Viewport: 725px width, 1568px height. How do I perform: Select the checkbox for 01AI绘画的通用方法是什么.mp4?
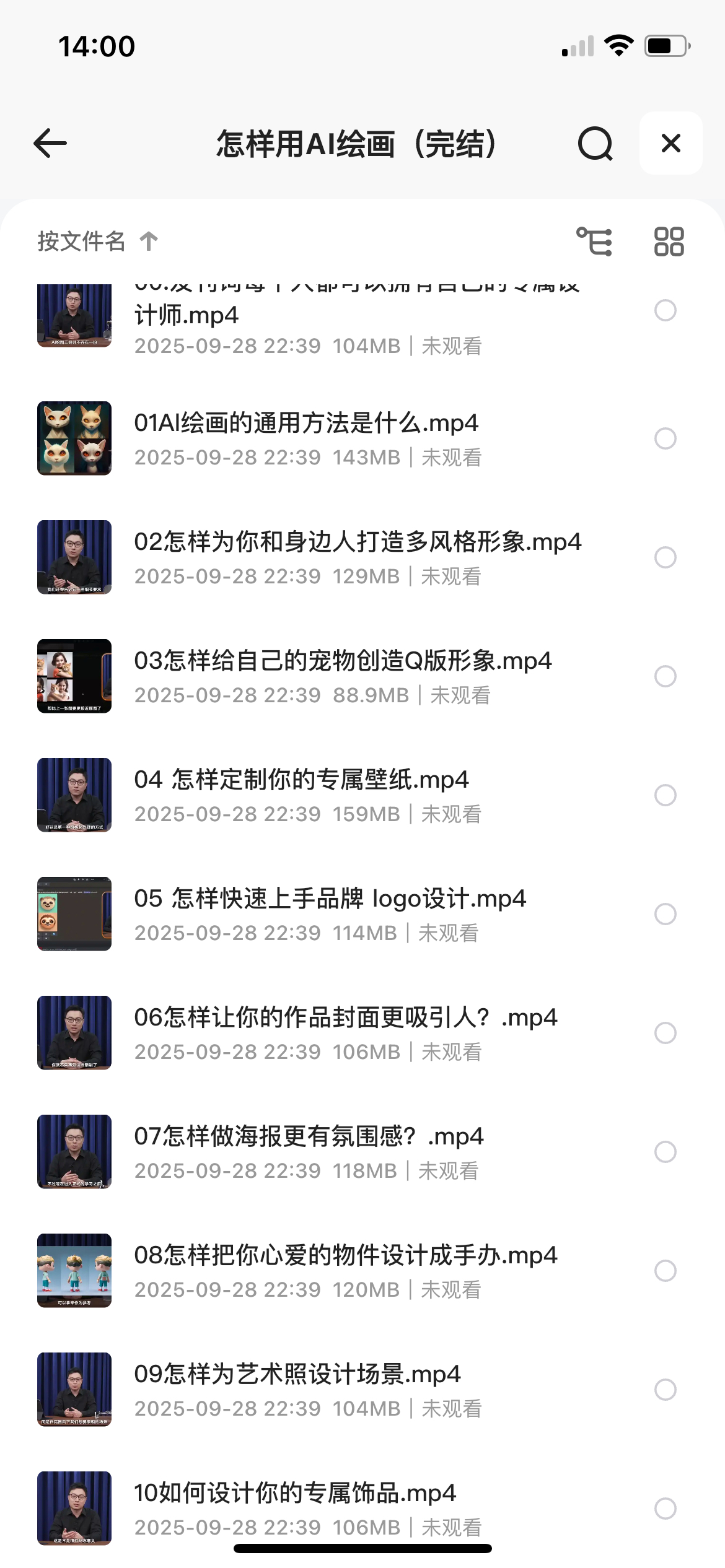pos(665,438)
